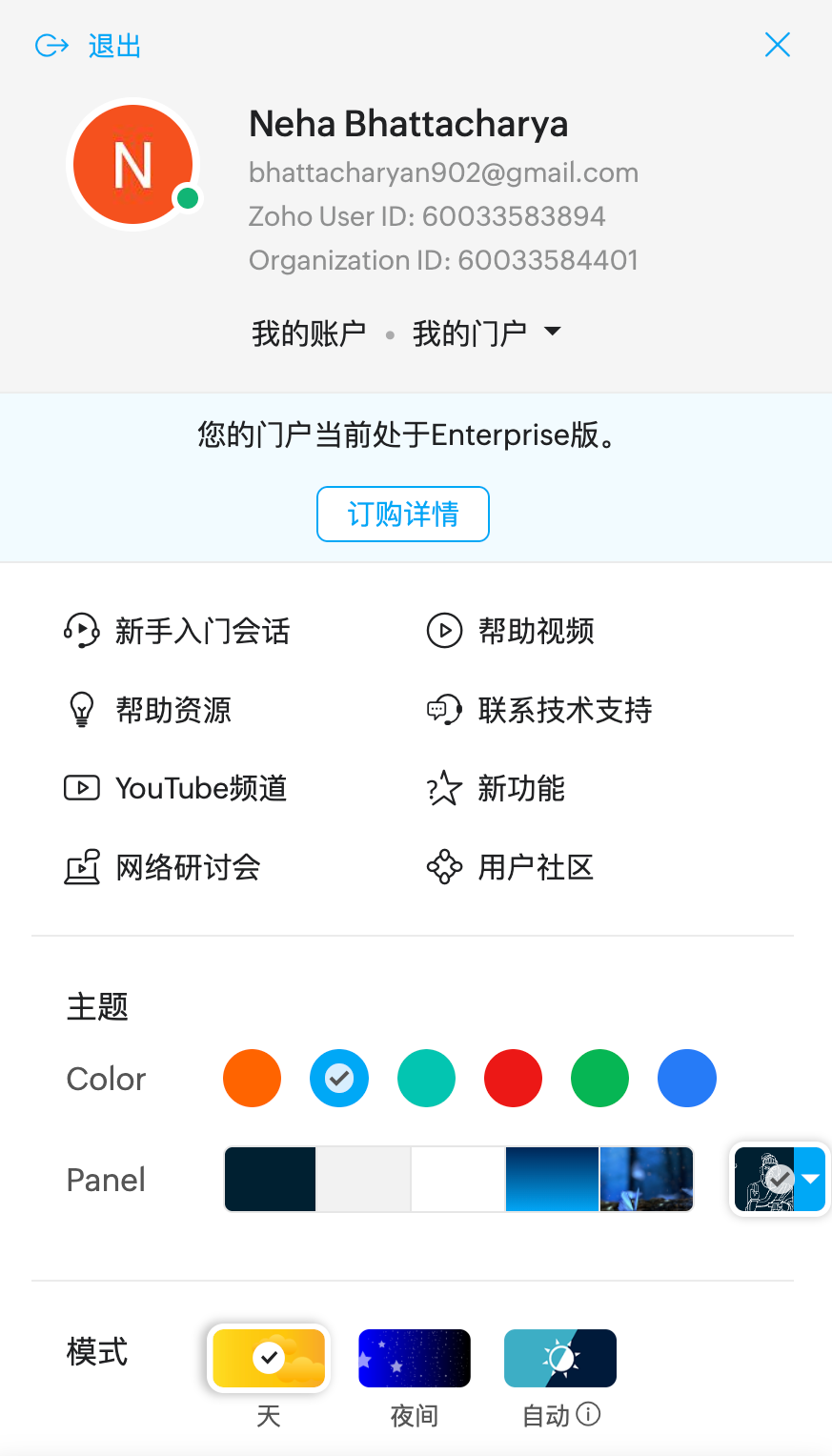Tap 退出 to sign out
Screen dimensions: 832x1456
pyautogui.click(x=89, y=46)
